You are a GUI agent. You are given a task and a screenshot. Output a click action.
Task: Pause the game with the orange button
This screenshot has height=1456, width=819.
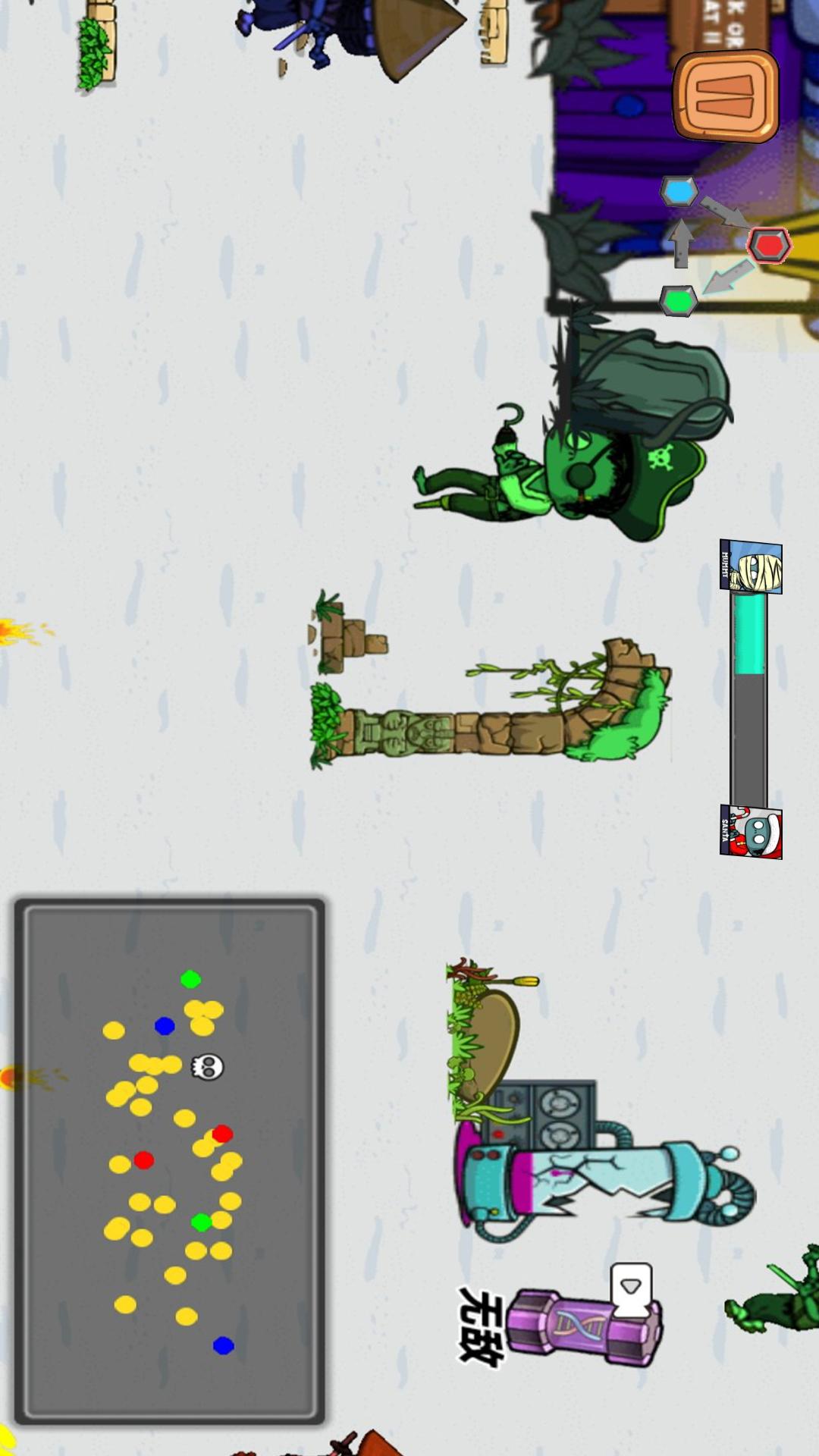point(726,96)
